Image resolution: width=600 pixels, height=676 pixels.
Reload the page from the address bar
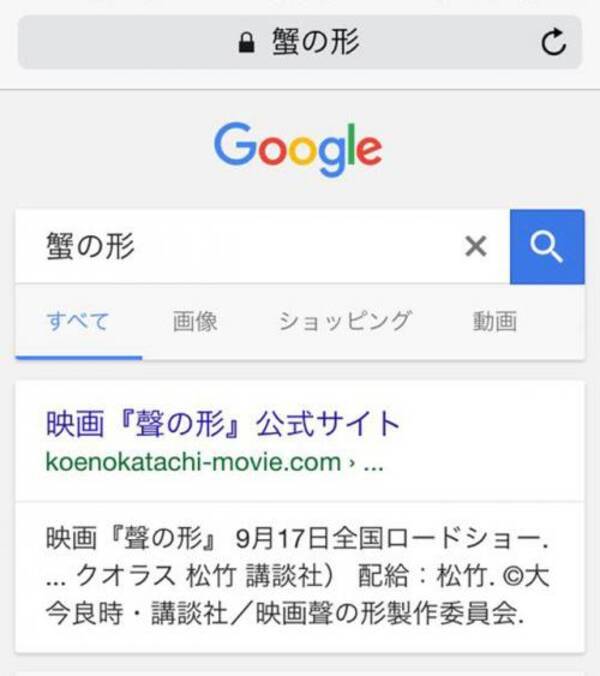(x=553, y=42)
